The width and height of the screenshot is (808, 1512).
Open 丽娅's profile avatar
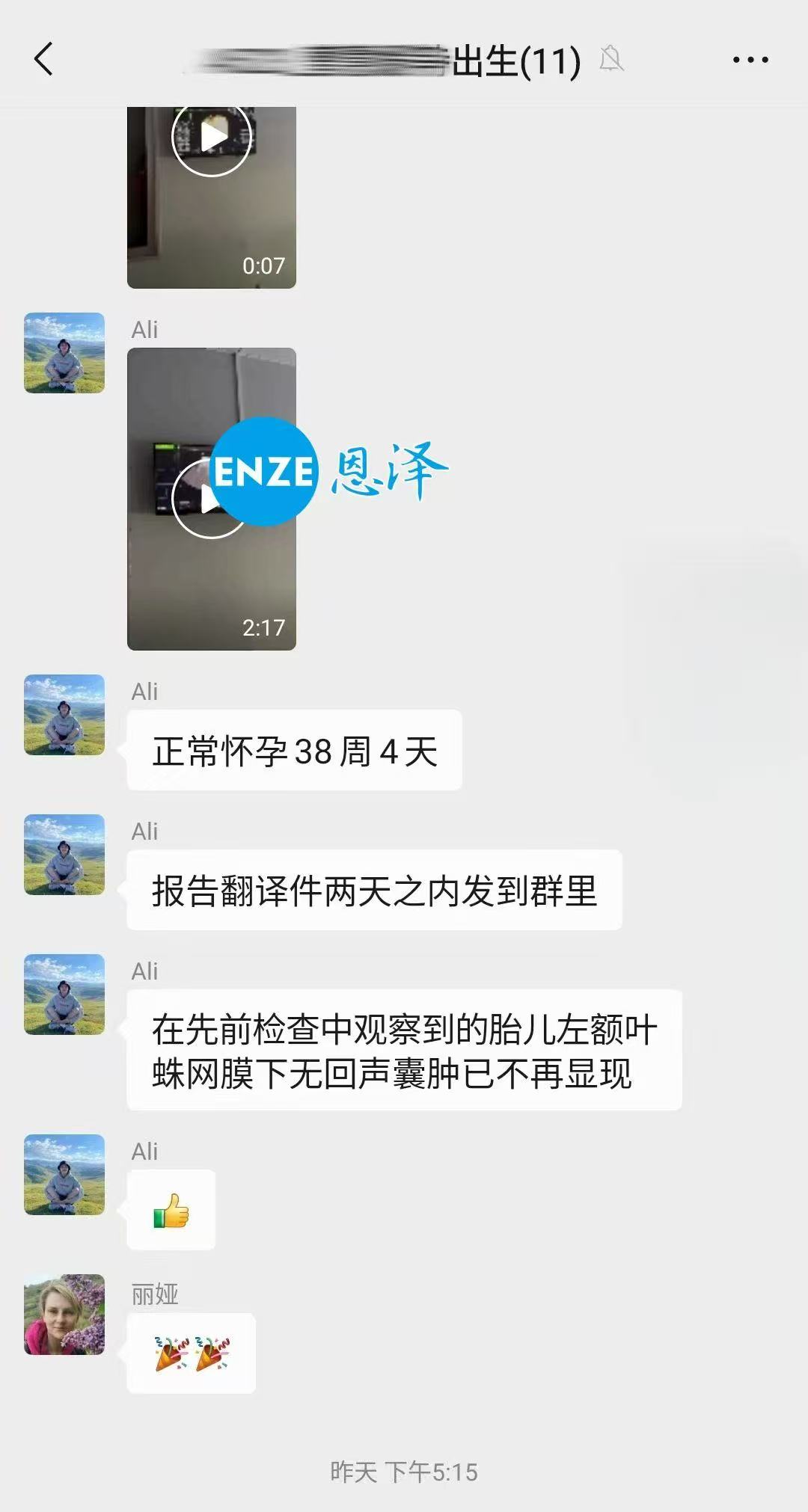[64, 1315]
